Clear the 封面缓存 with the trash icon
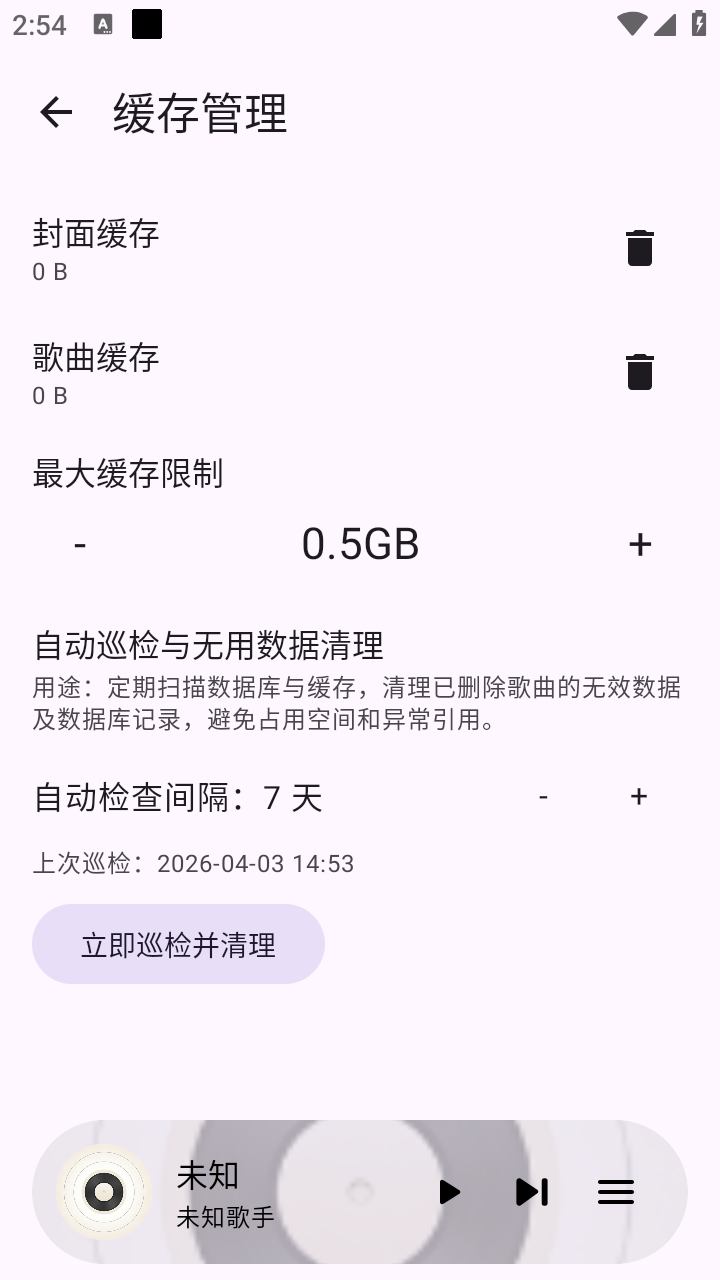This screenshot has height=1280, width=720. 638,248
